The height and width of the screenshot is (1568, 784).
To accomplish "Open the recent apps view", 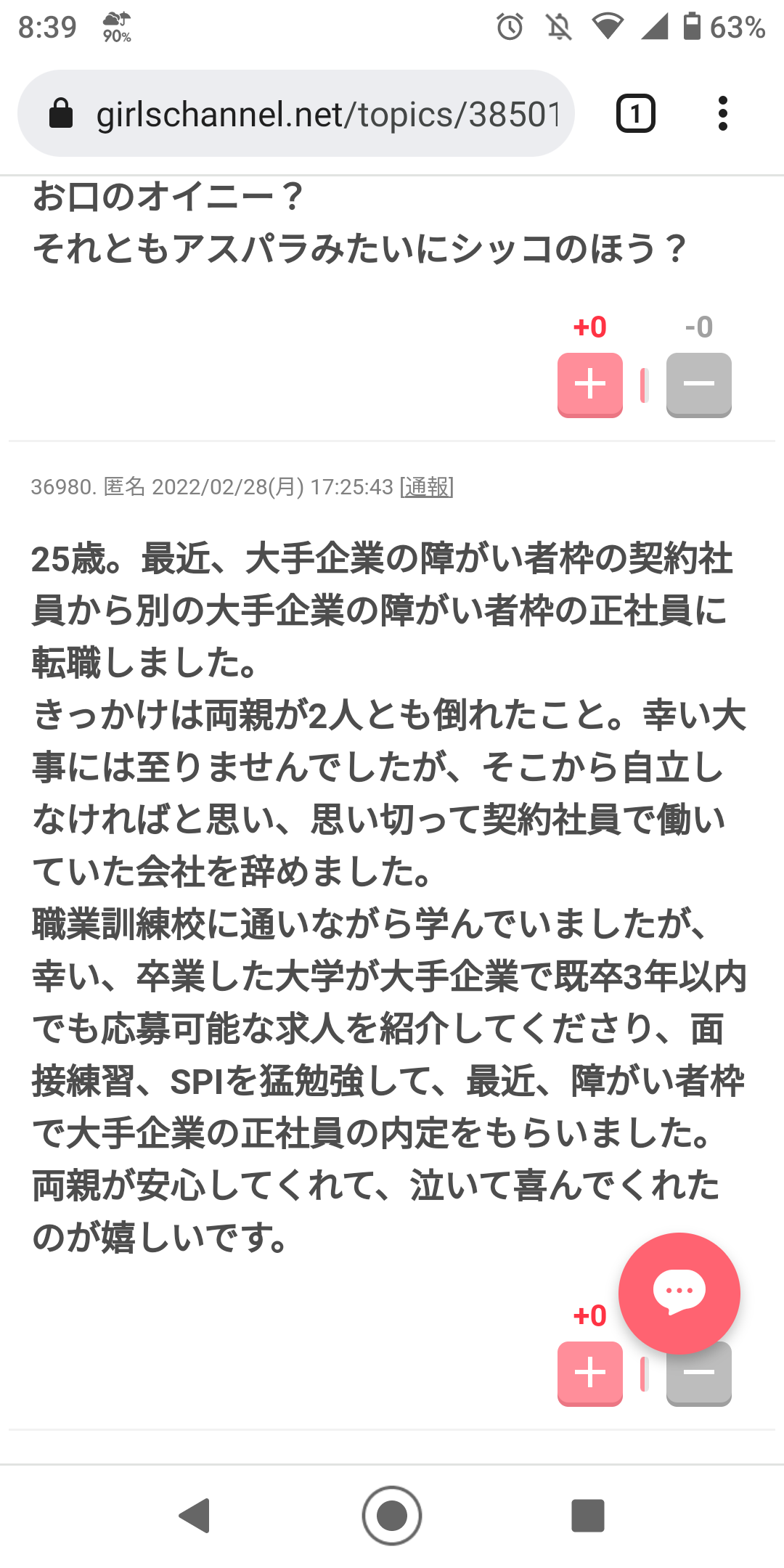I will 588,1516.
